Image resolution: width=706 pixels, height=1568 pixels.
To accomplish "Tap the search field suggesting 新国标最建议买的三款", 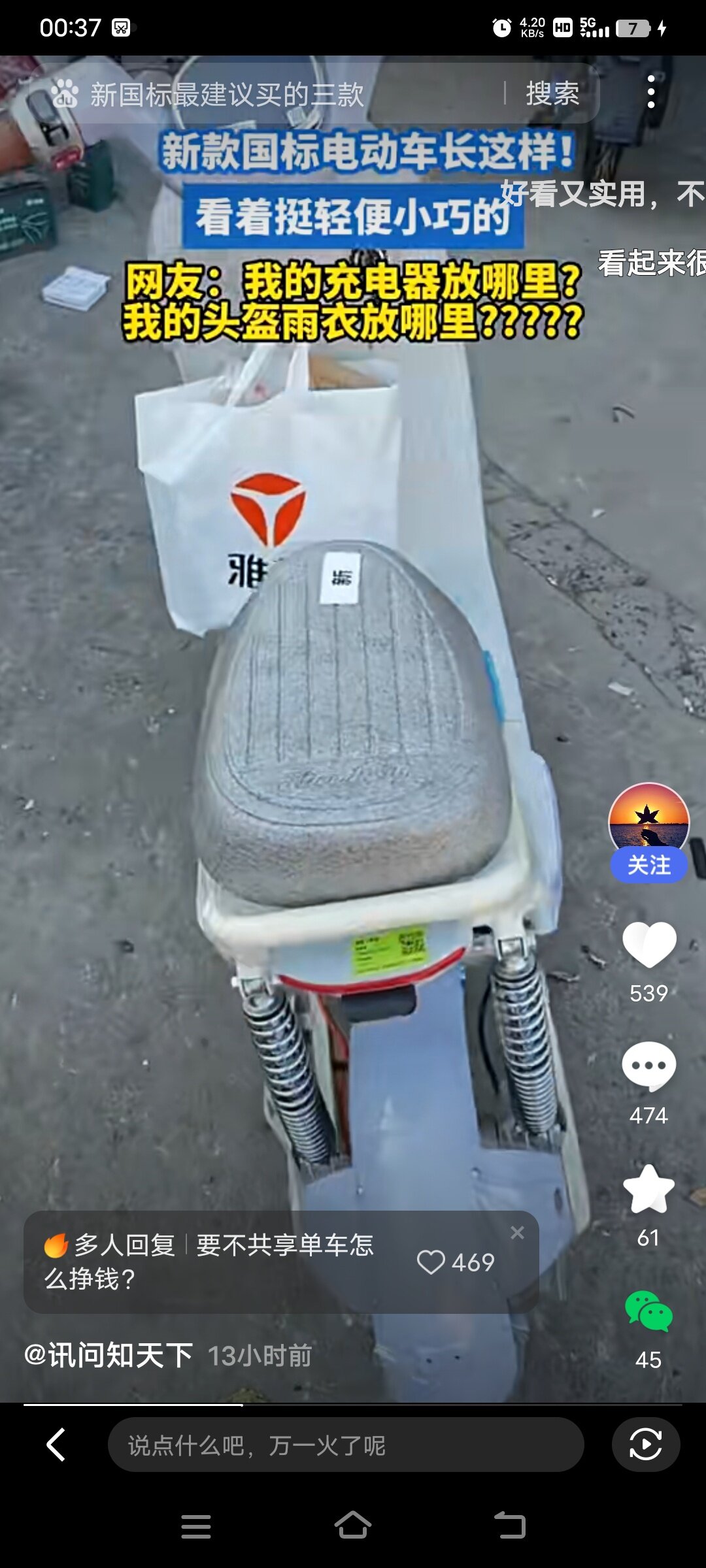I will point(261,95).
